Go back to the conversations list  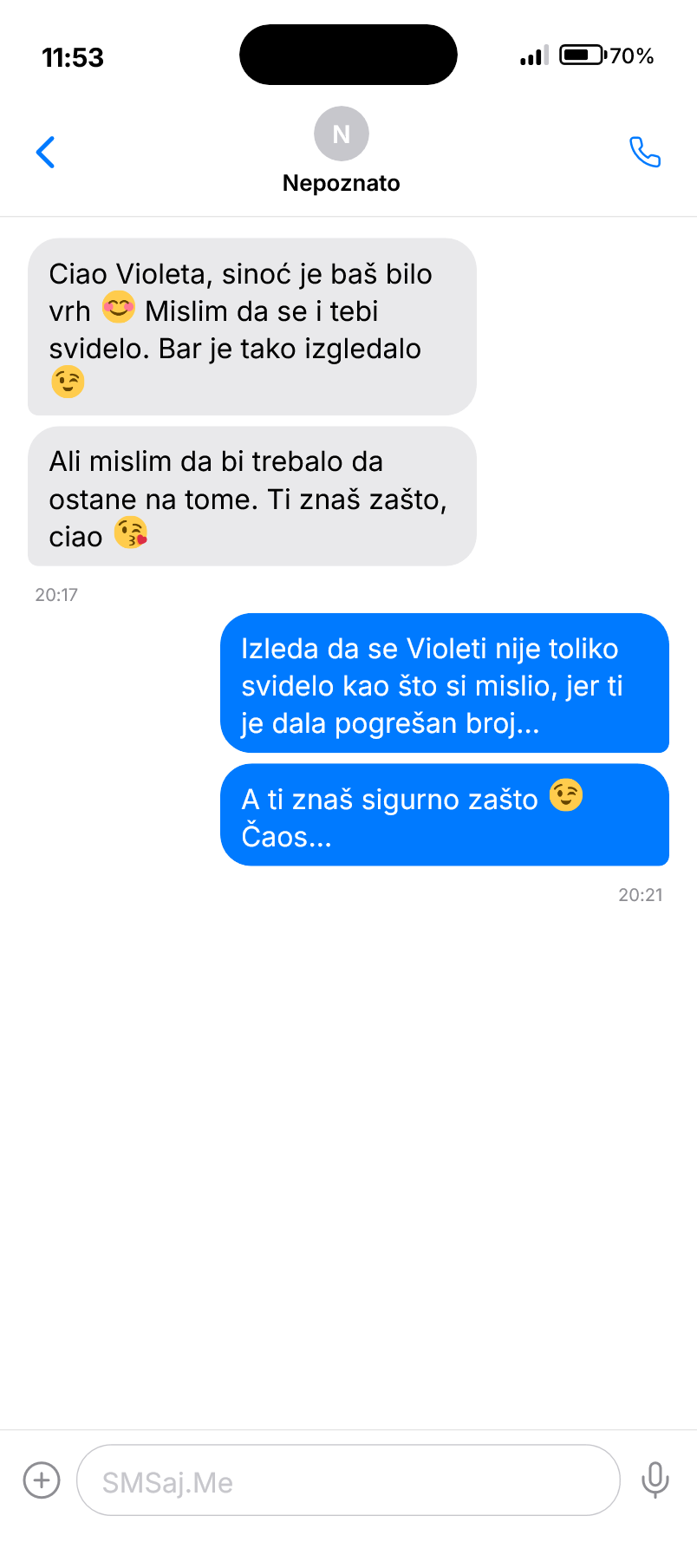click(46, 153)
